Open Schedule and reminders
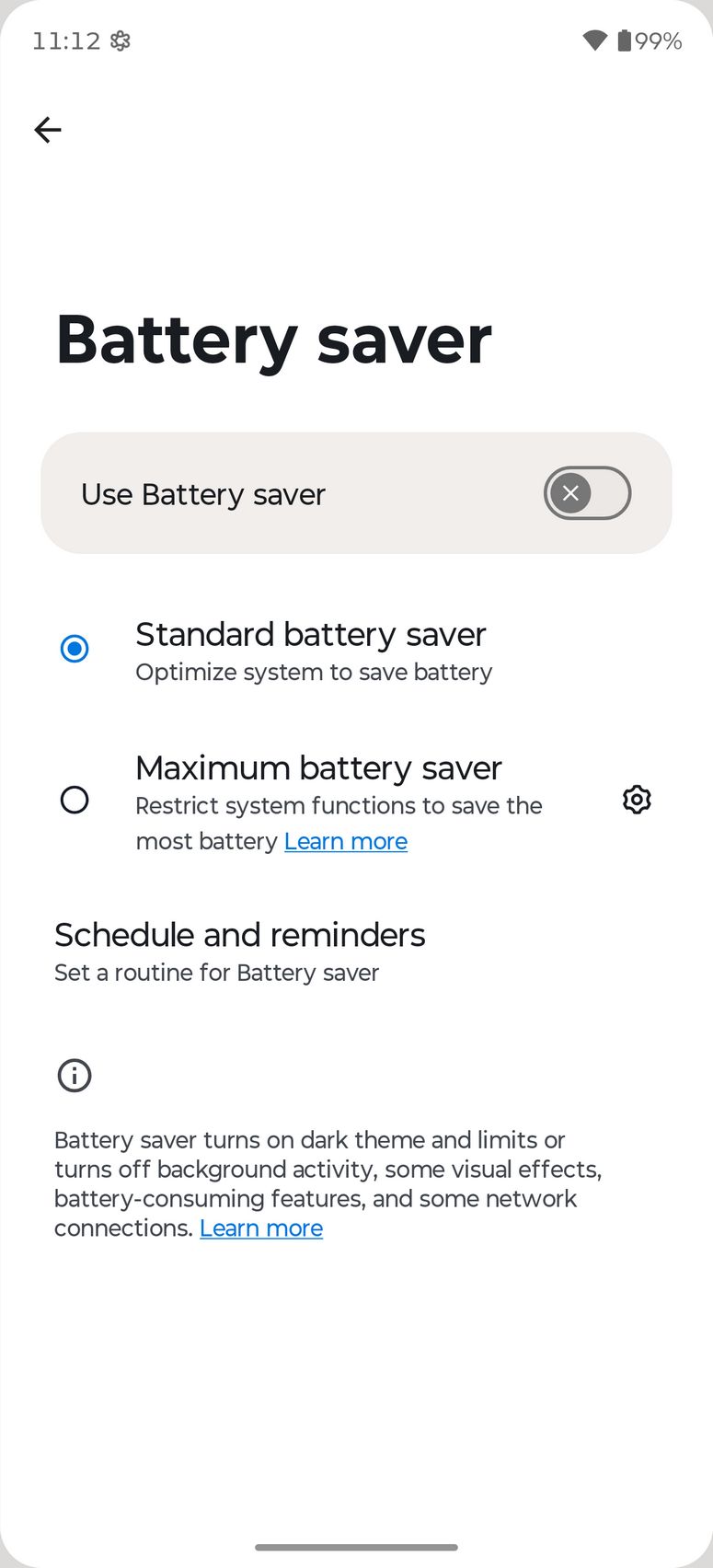 coord(239,951)
